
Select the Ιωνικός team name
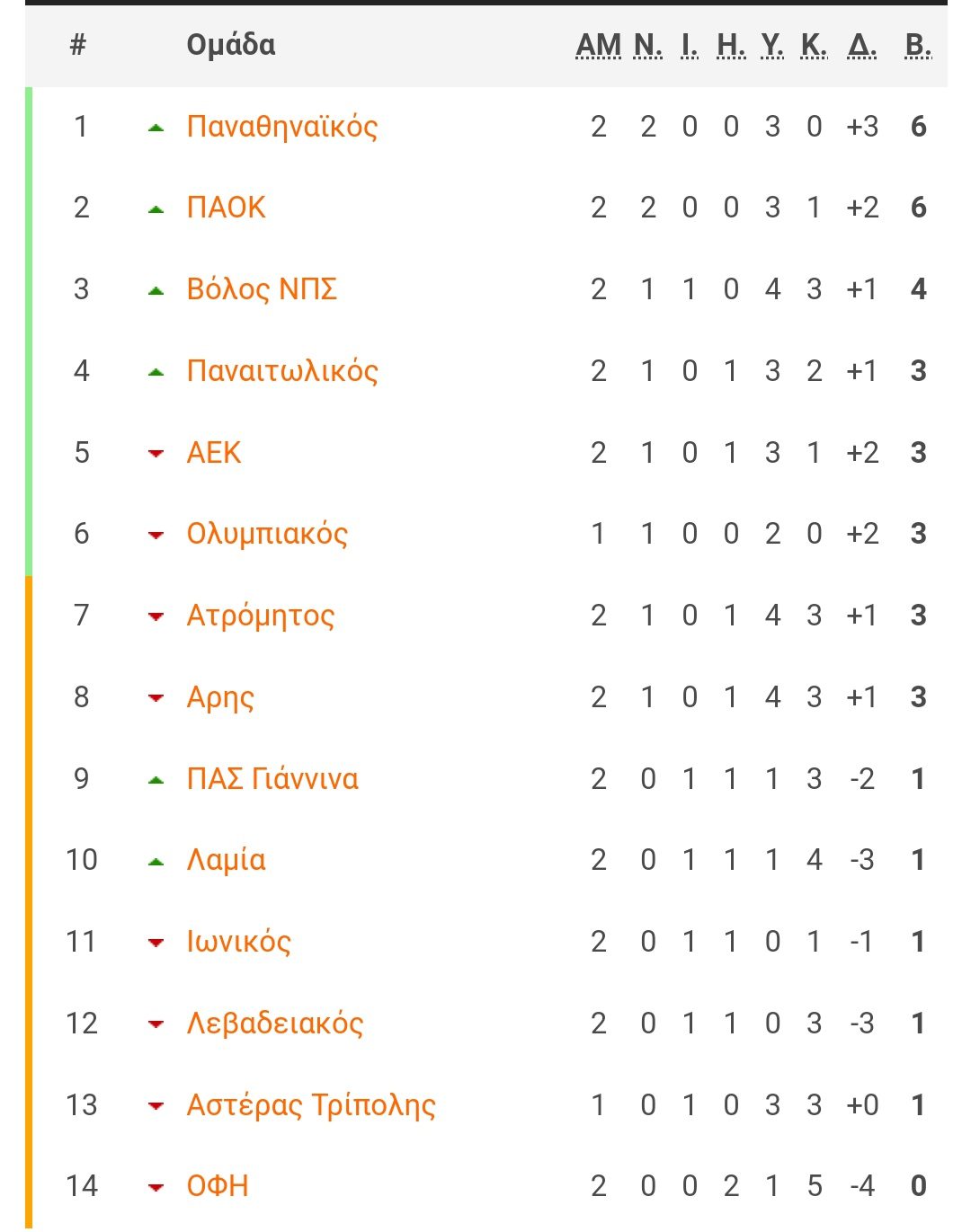238,942
